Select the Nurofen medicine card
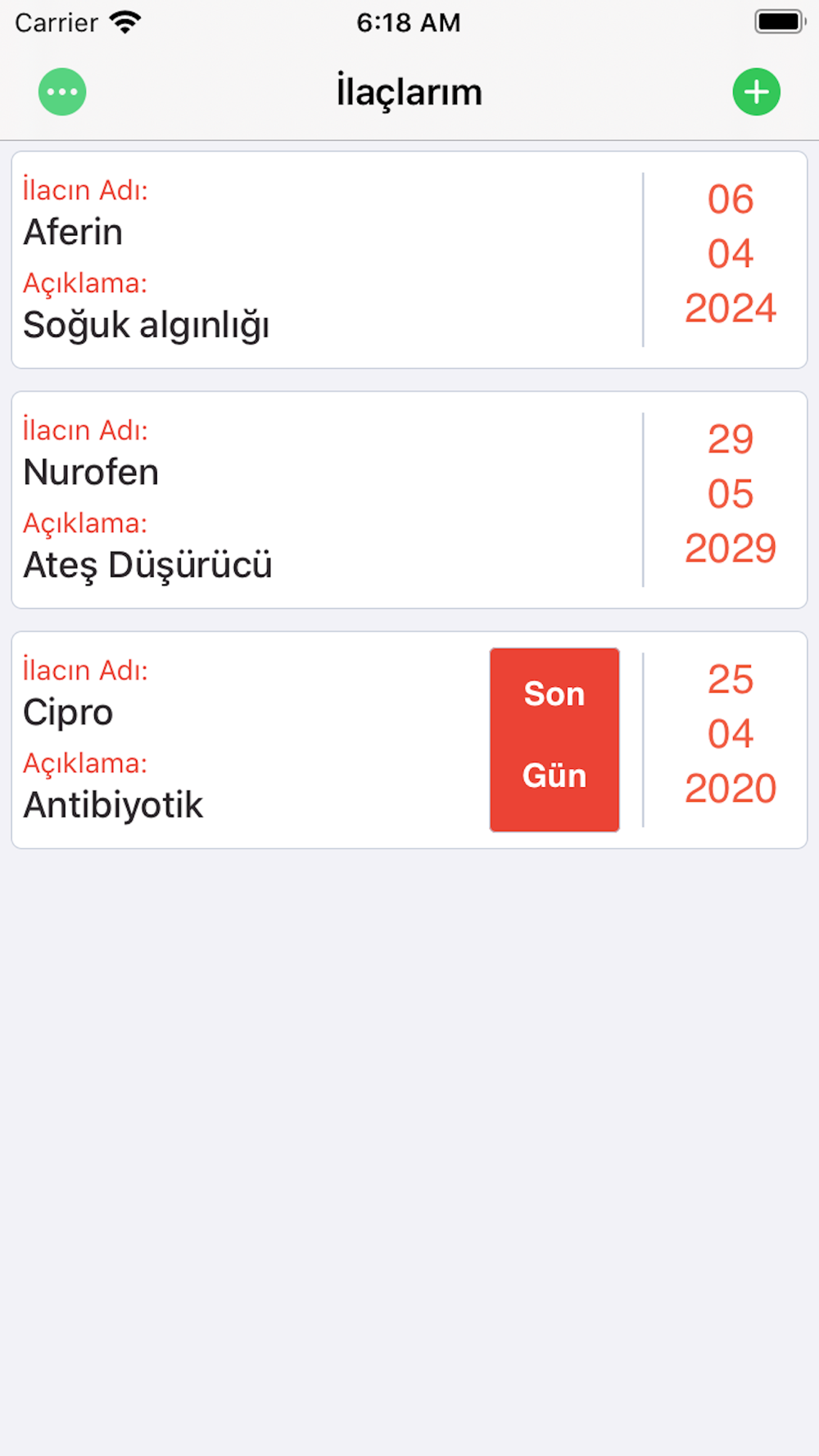 328,500
